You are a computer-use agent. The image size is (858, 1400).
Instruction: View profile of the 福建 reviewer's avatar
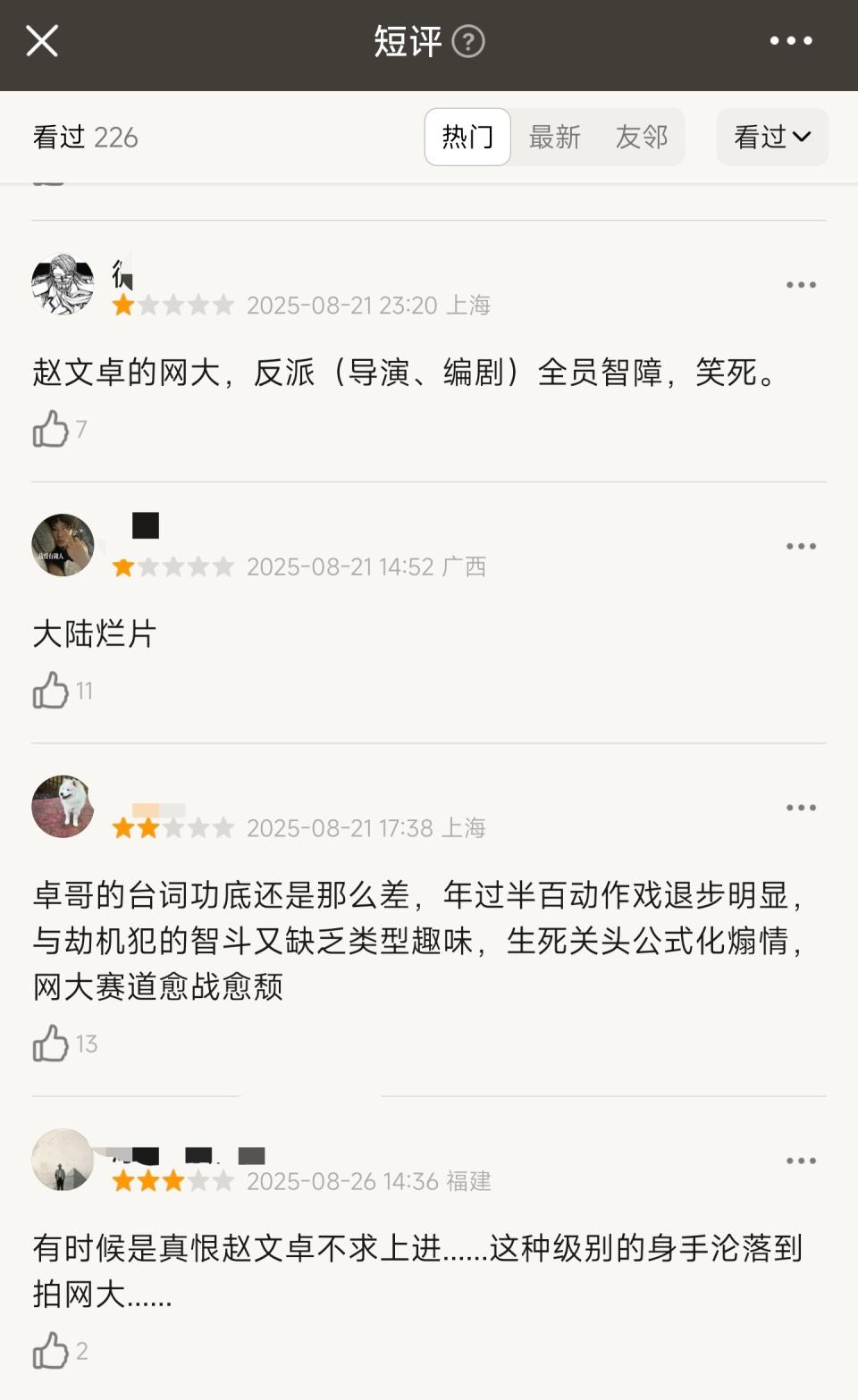point(63,1160)
